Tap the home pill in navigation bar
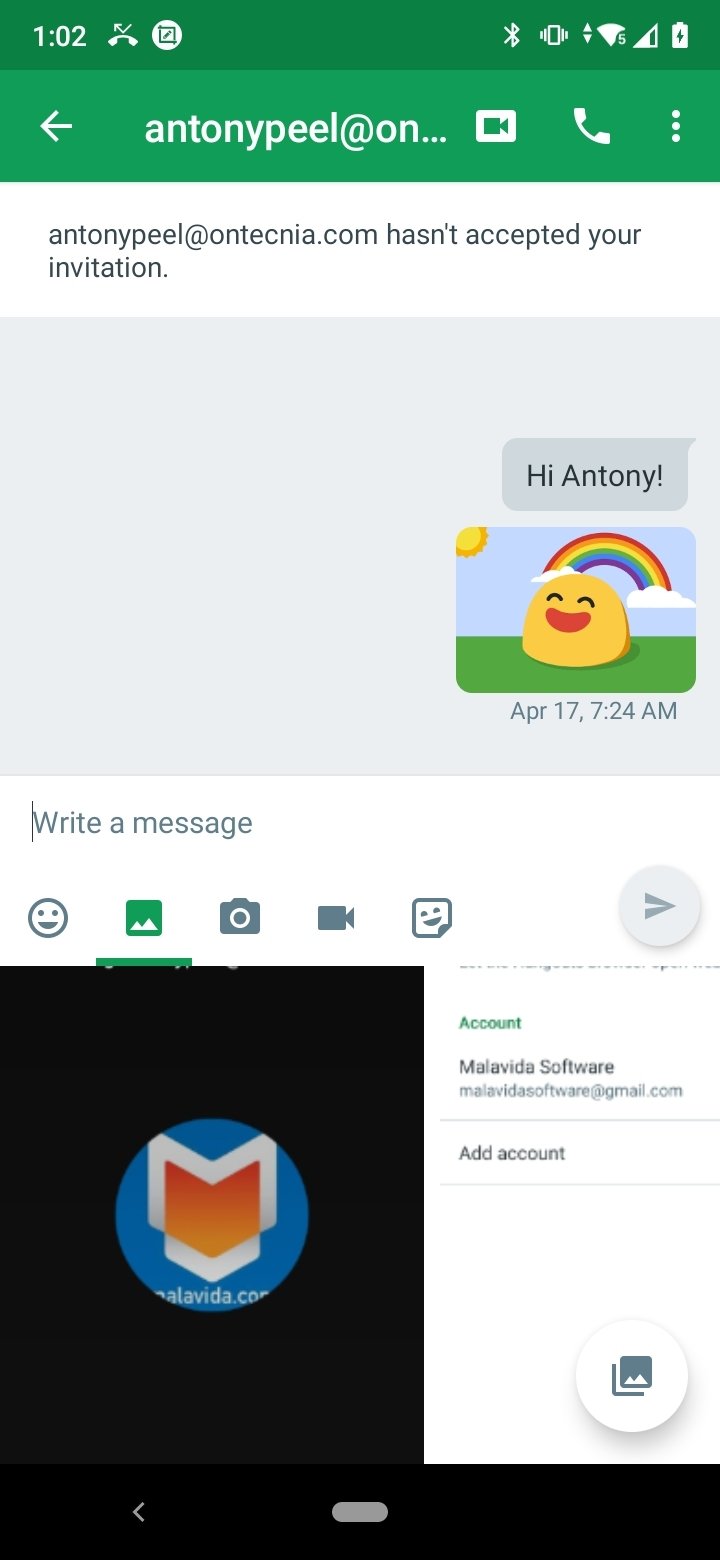Viewport: 720px width, 1560px height. click(360, 1512)
